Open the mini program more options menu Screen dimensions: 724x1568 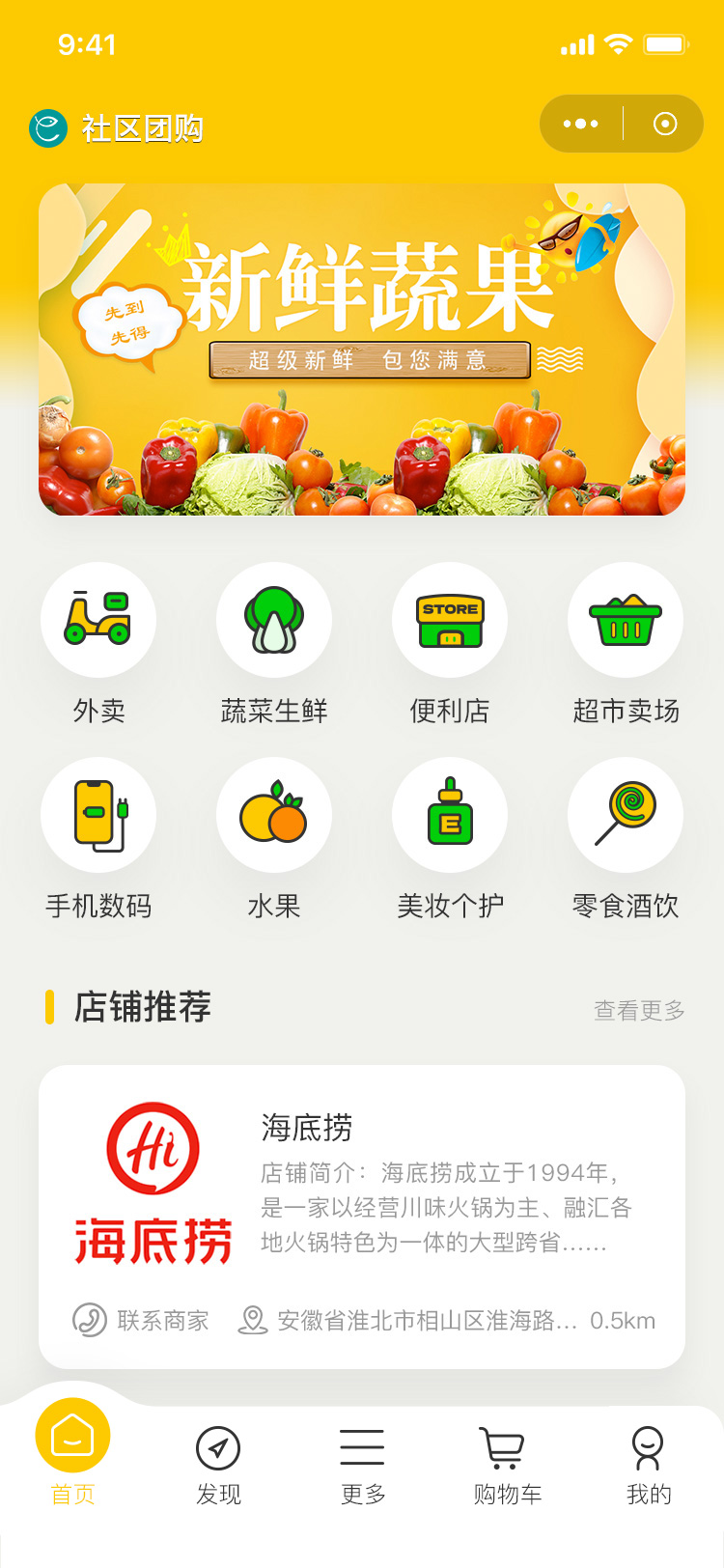[580, 124]
